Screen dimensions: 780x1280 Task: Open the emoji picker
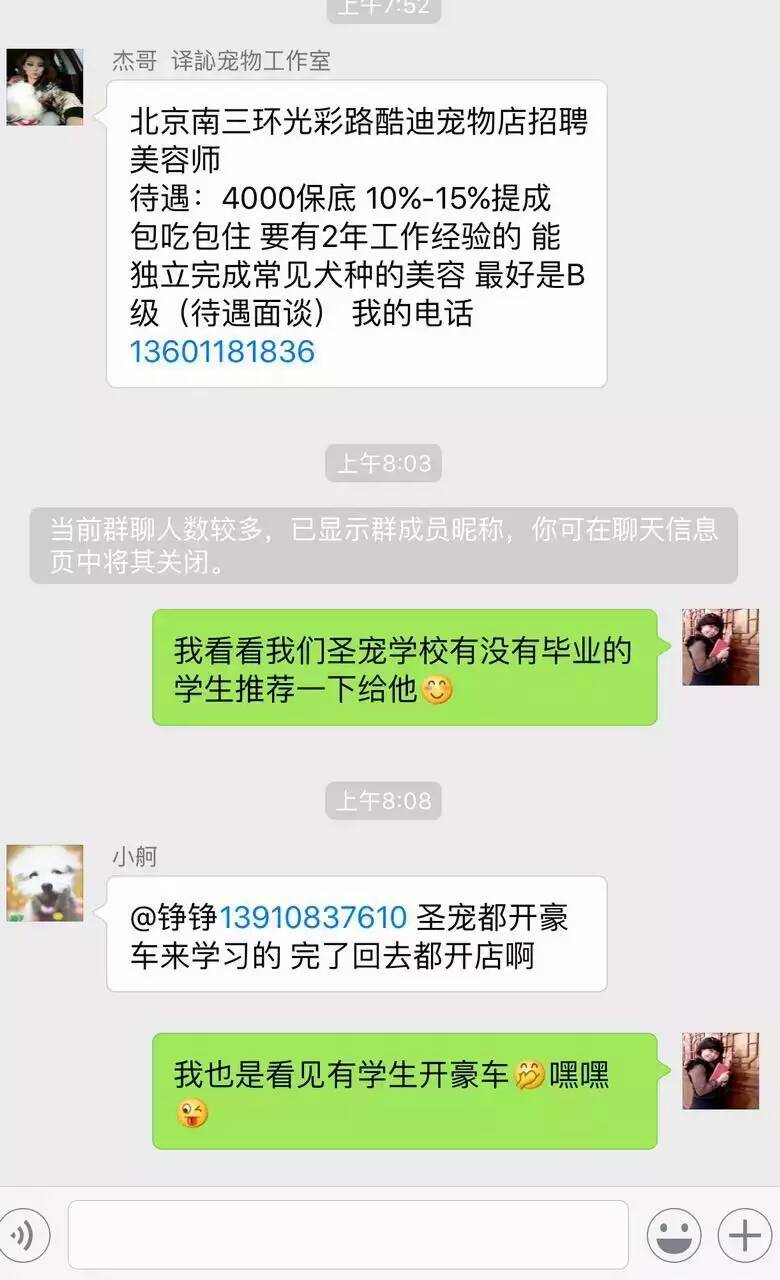[674, 1236]
